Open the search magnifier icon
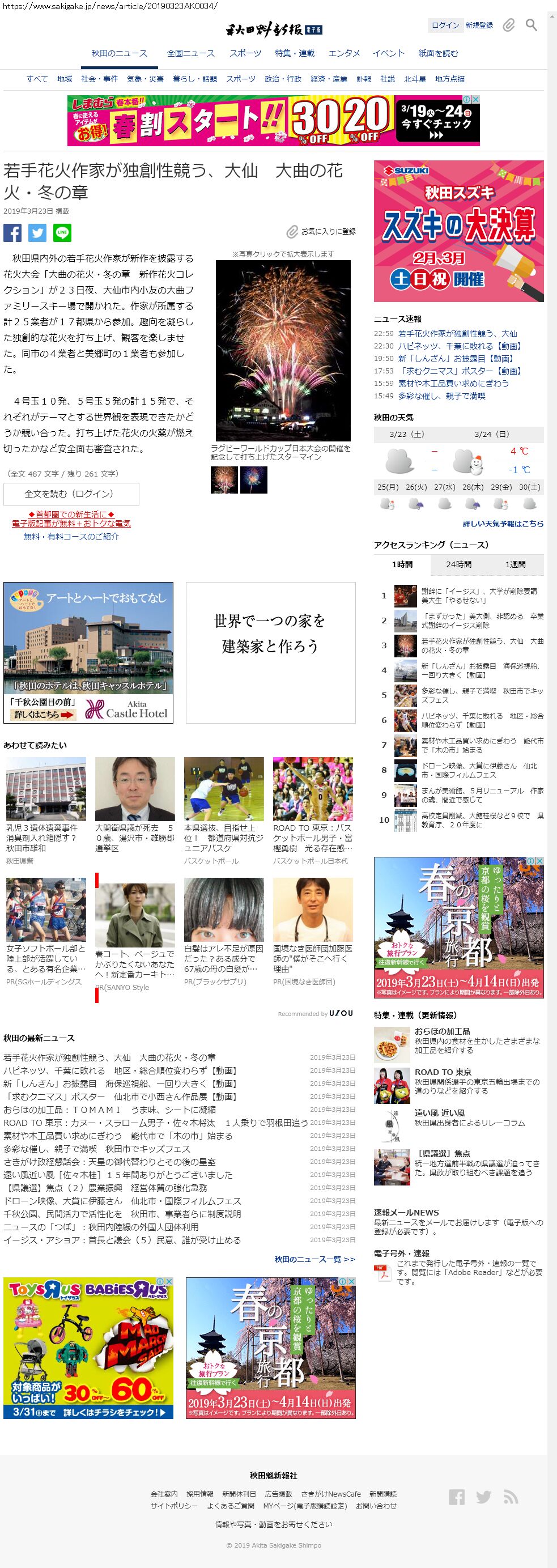 point(531,26)
